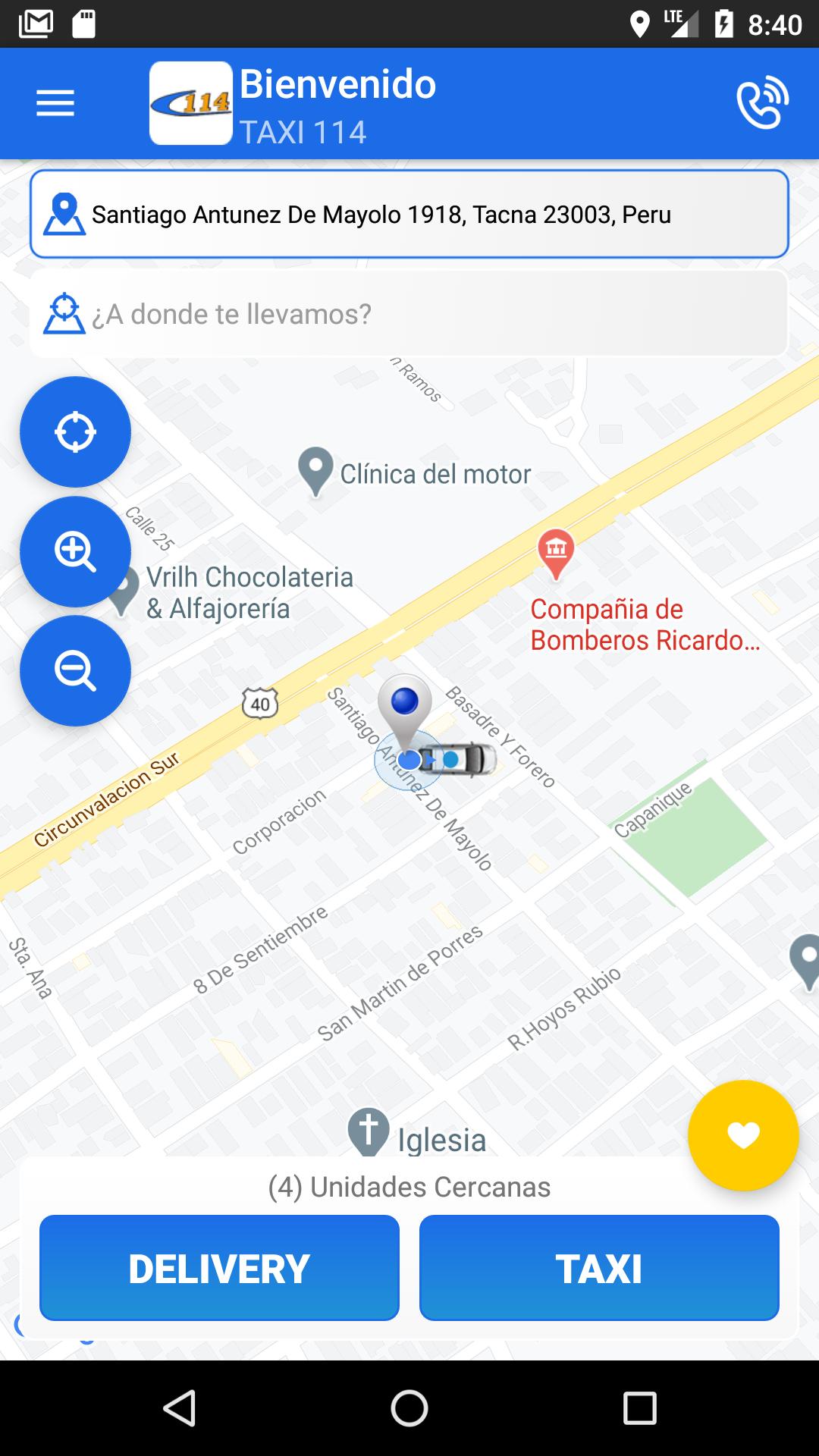
Task: Zoom in on the map
Action: (x=75, y=551)
